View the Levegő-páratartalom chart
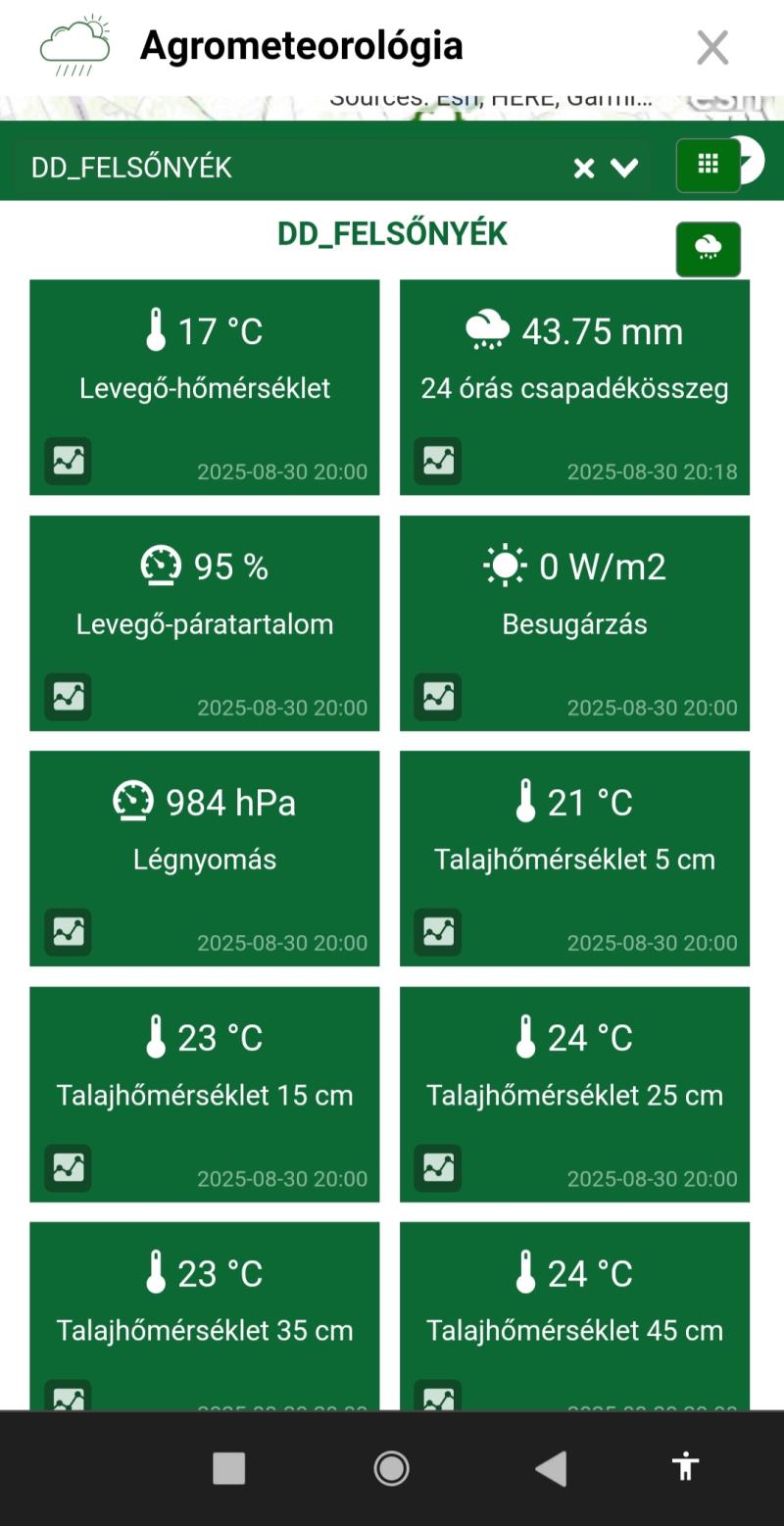Screen dimensions: 784x1526 pos(69,697)
